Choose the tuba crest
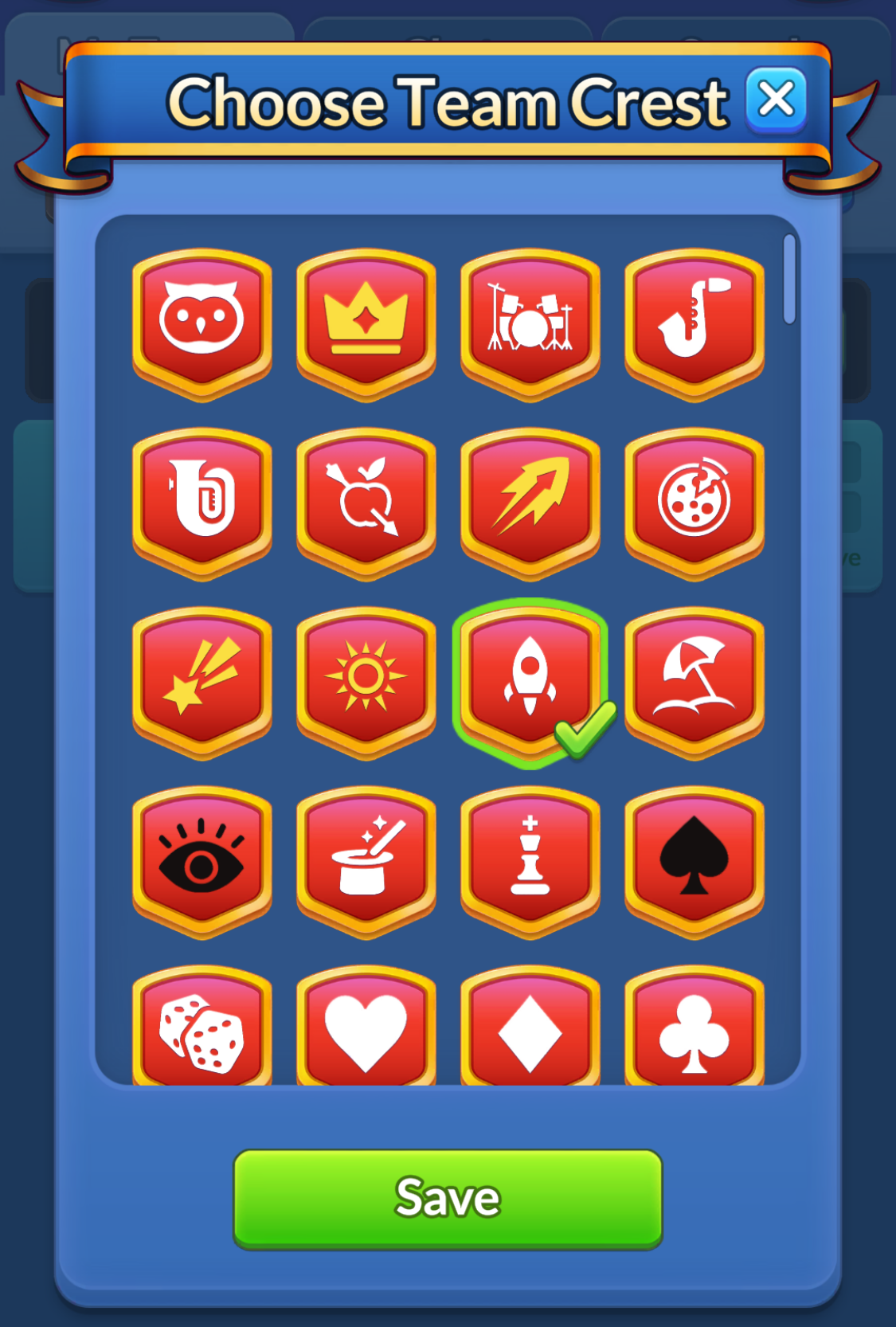 tap(202, 502)
